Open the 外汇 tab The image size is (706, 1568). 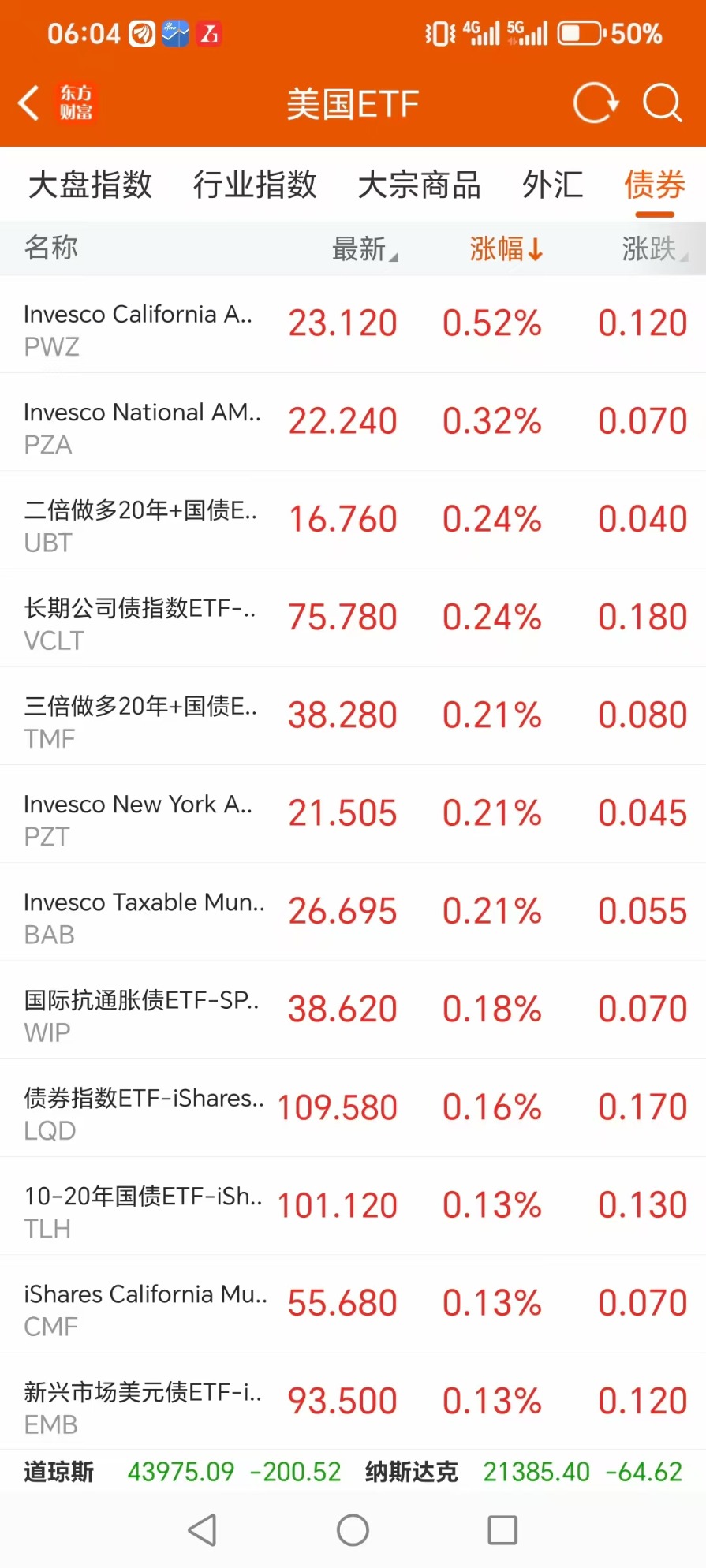552,185
